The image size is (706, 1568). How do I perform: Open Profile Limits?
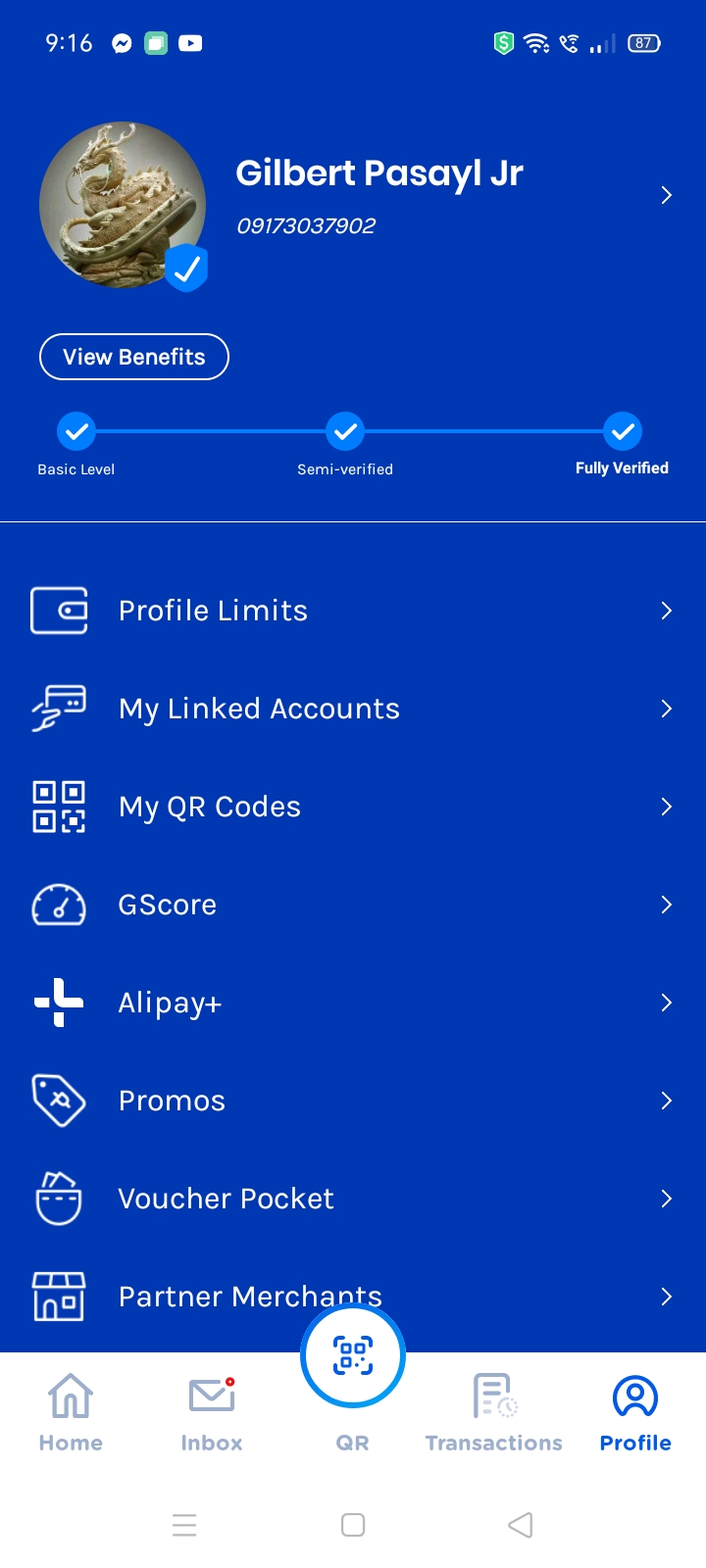pos(213,611)
